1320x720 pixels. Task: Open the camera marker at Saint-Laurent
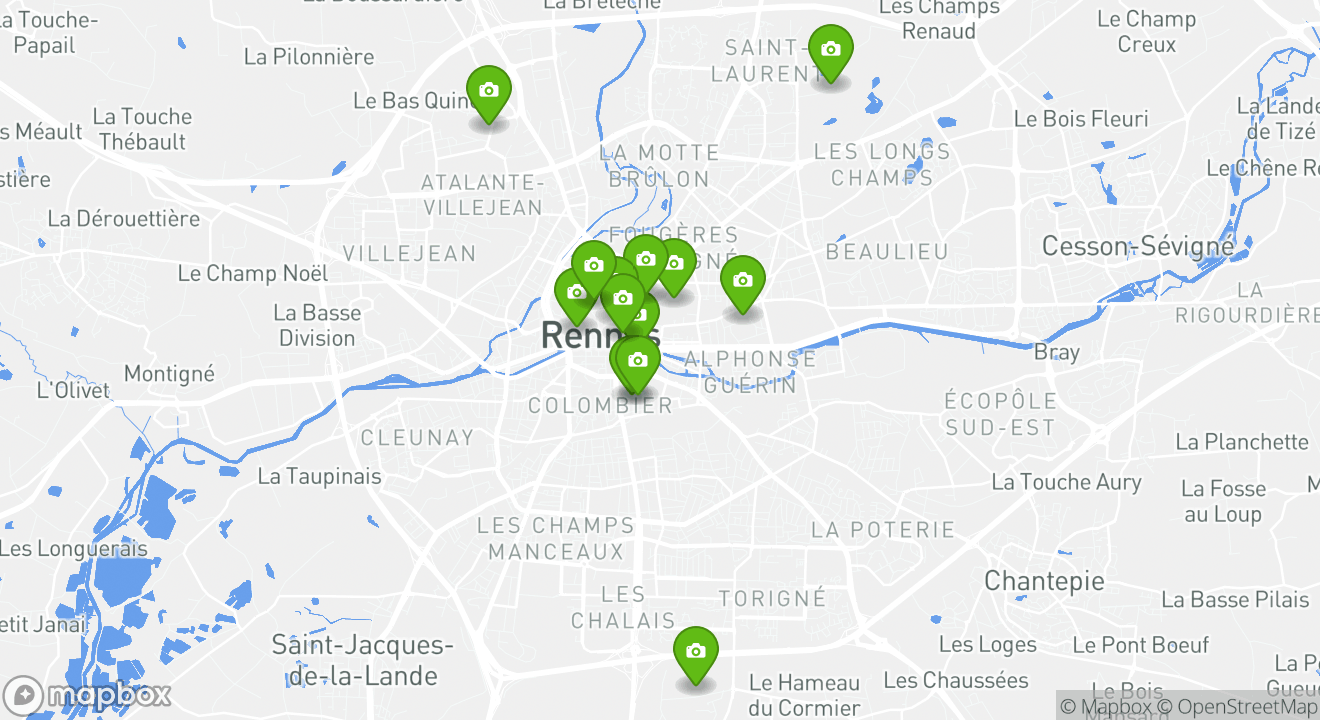[830, 50]
